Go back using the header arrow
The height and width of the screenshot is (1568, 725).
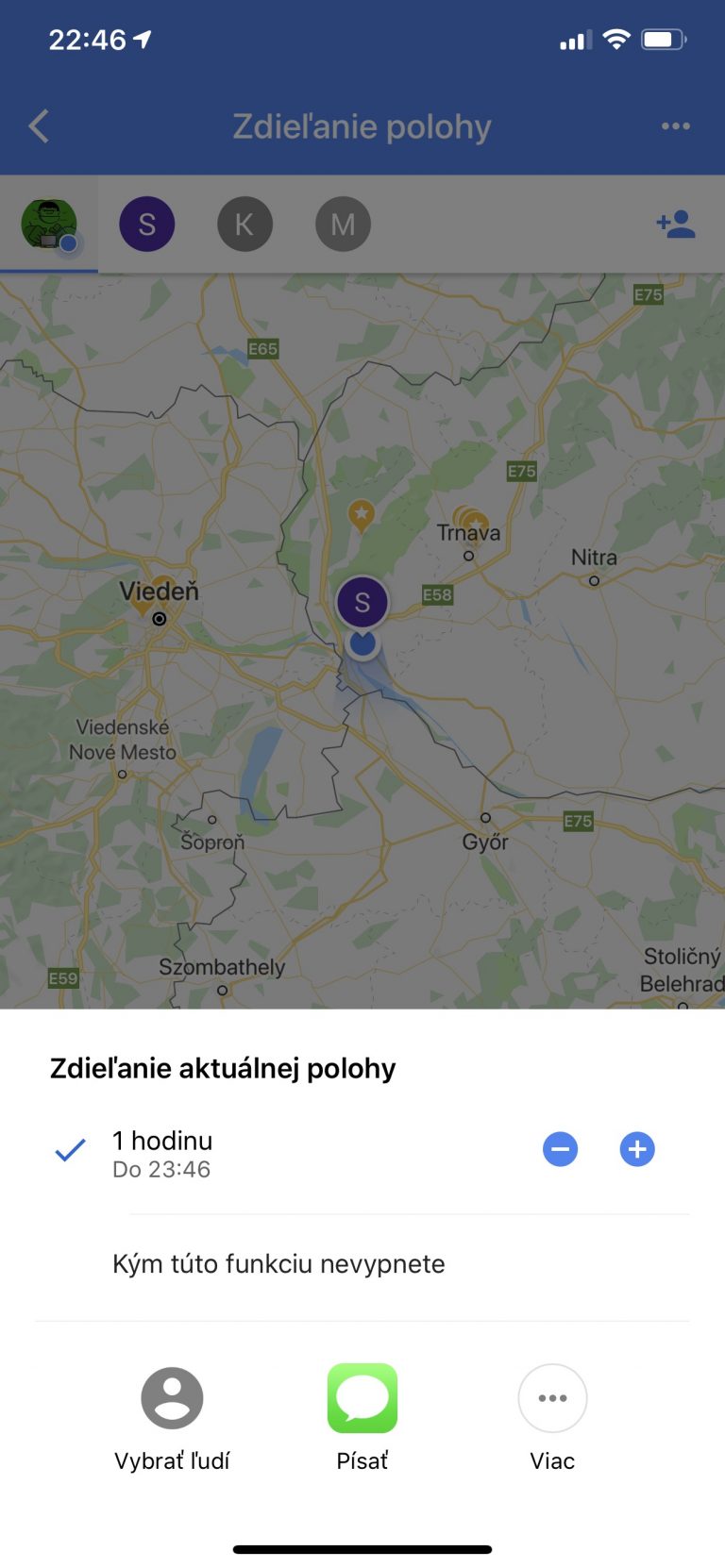click(39, 126)
